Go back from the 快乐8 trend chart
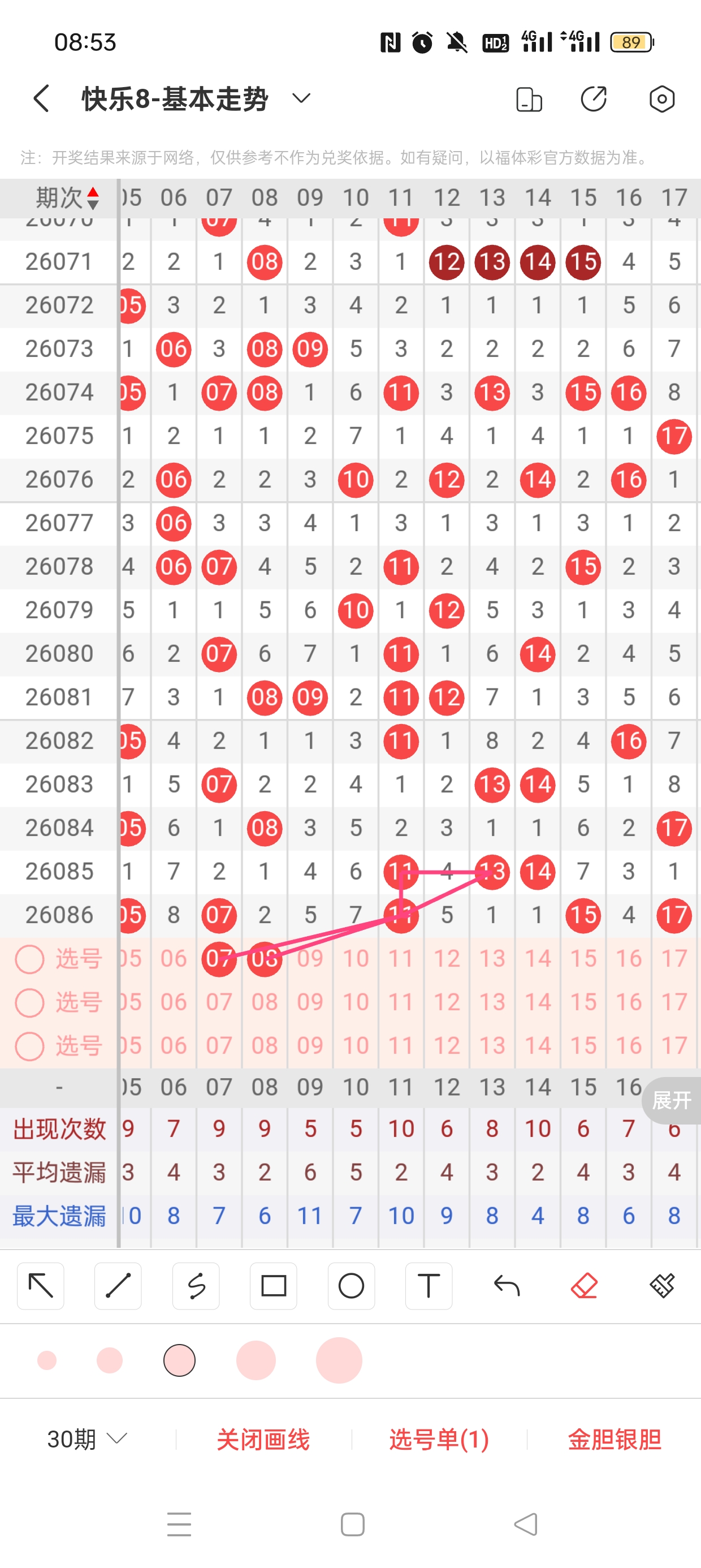Viewport: 701px width, 1568px height. coord(41,98)
